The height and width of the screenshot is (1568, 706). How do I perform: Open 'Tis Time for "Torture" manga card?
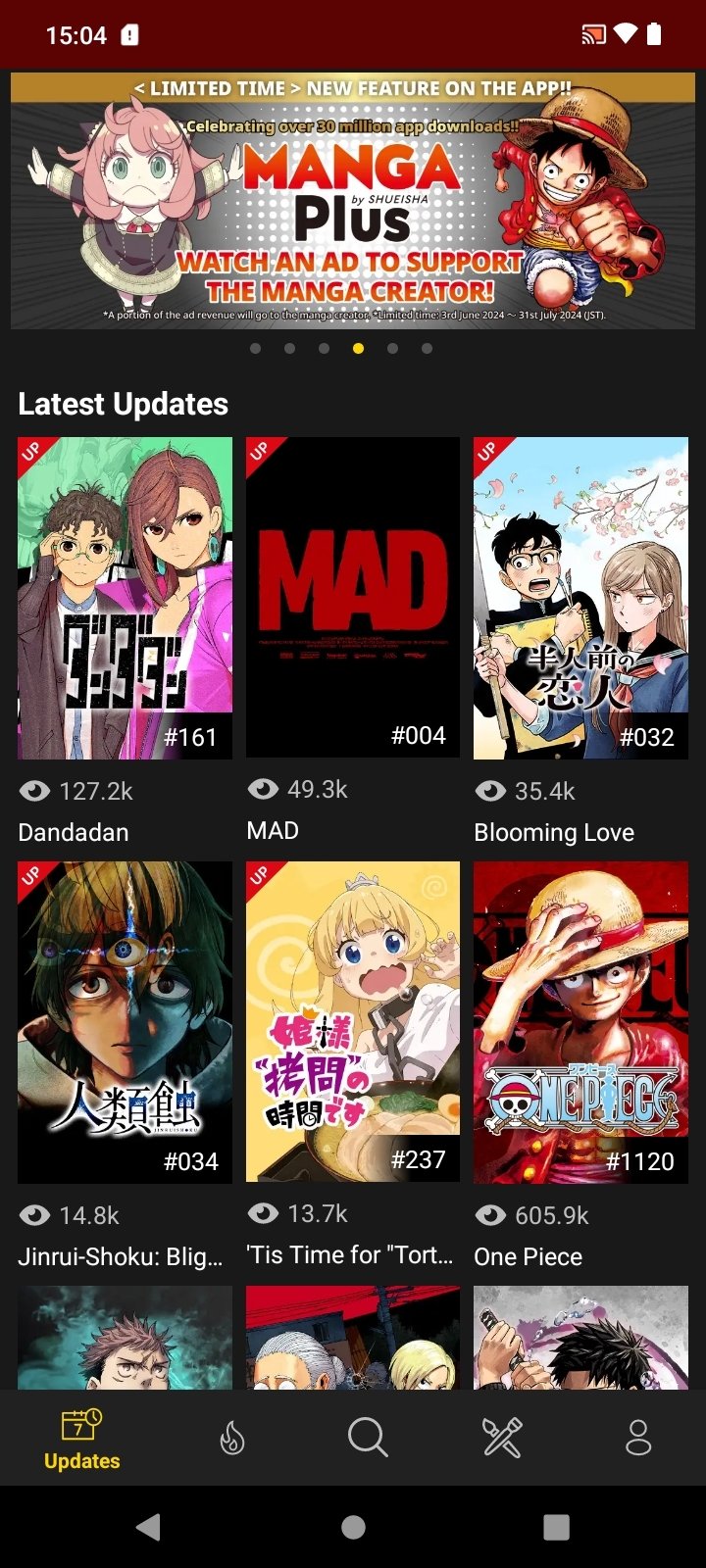[353, 1066]
